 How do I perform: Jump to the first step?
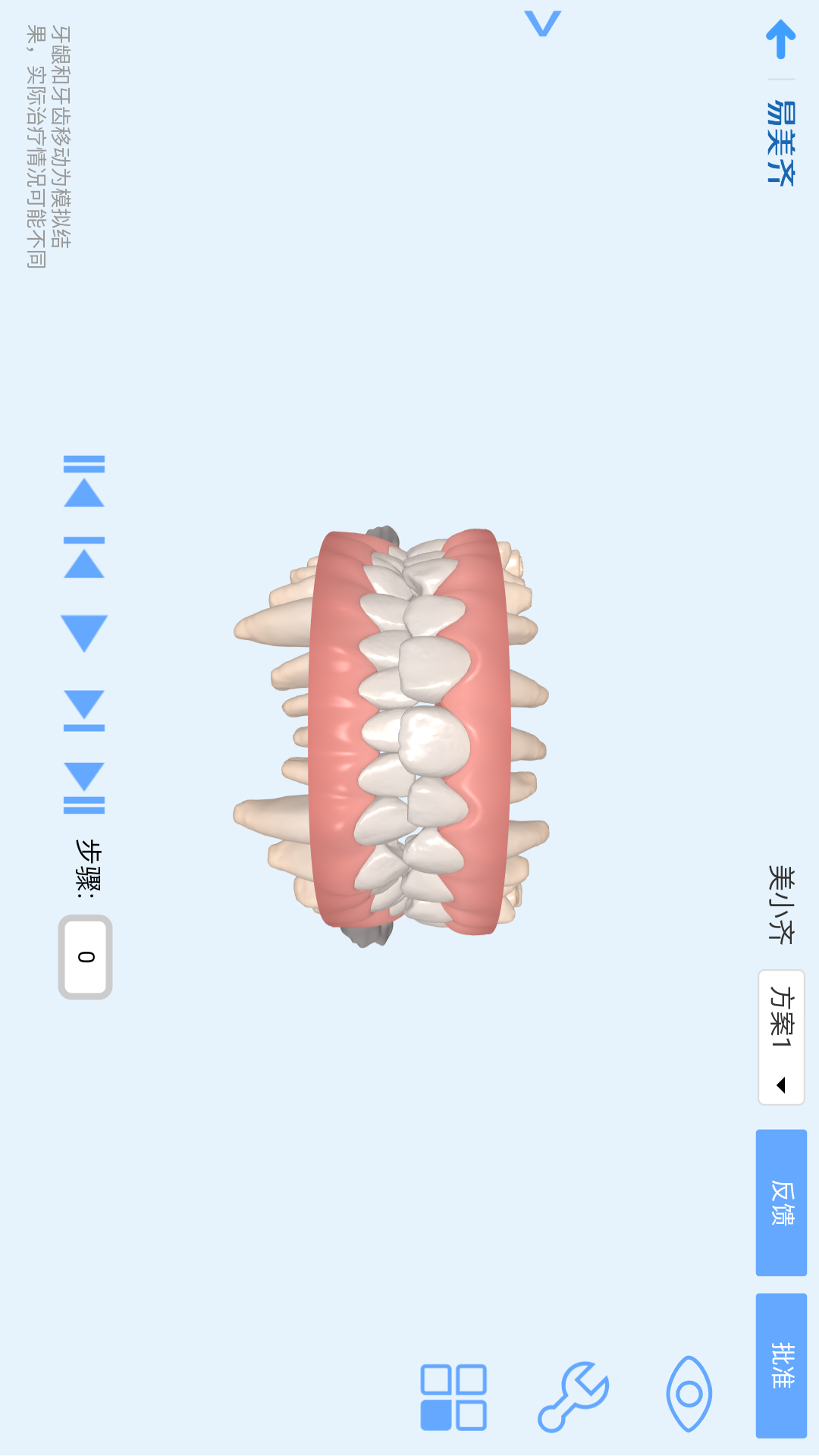click(84, 482)
